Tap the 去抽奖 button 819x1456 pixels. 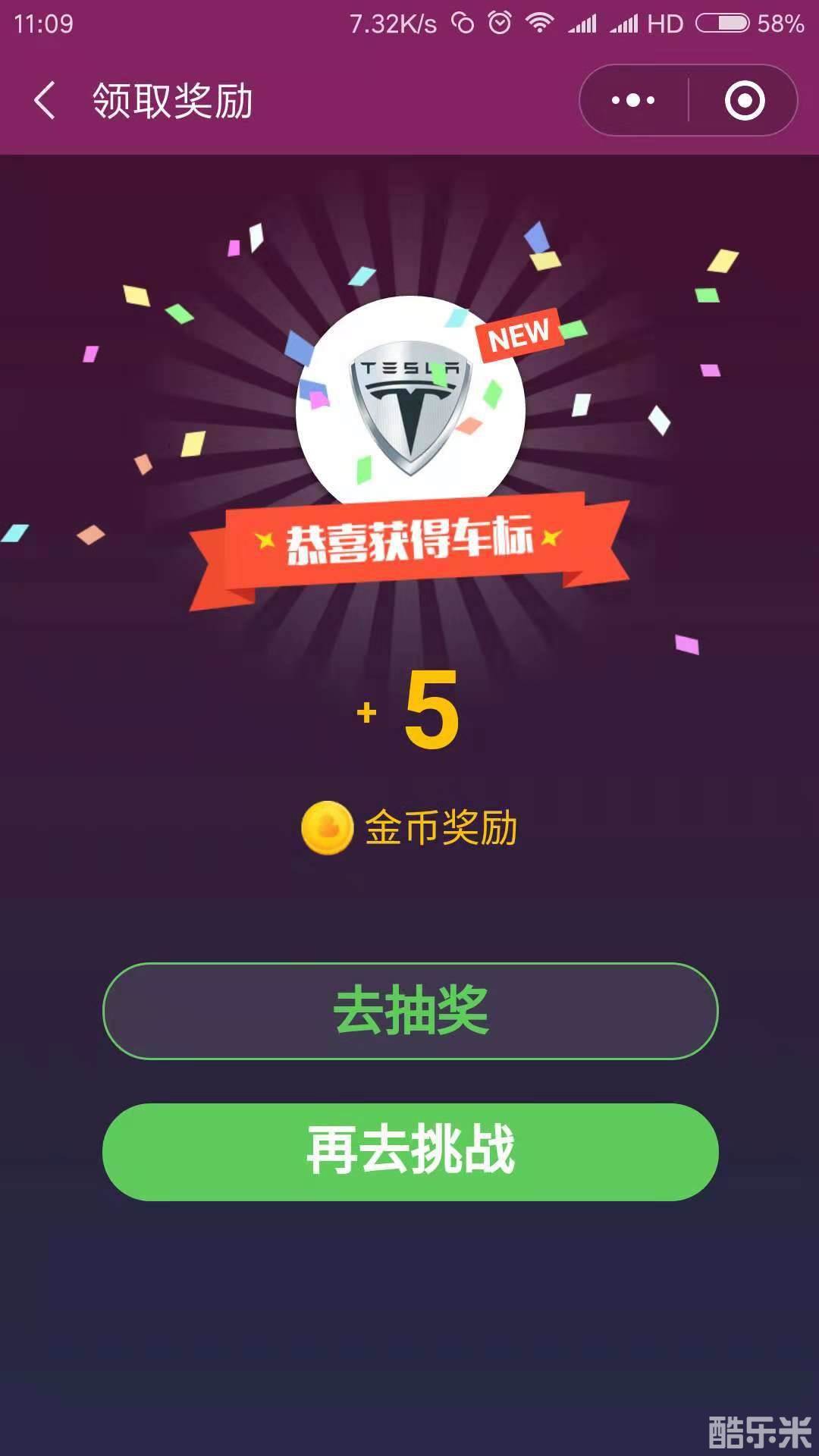tap(410, 1011)
